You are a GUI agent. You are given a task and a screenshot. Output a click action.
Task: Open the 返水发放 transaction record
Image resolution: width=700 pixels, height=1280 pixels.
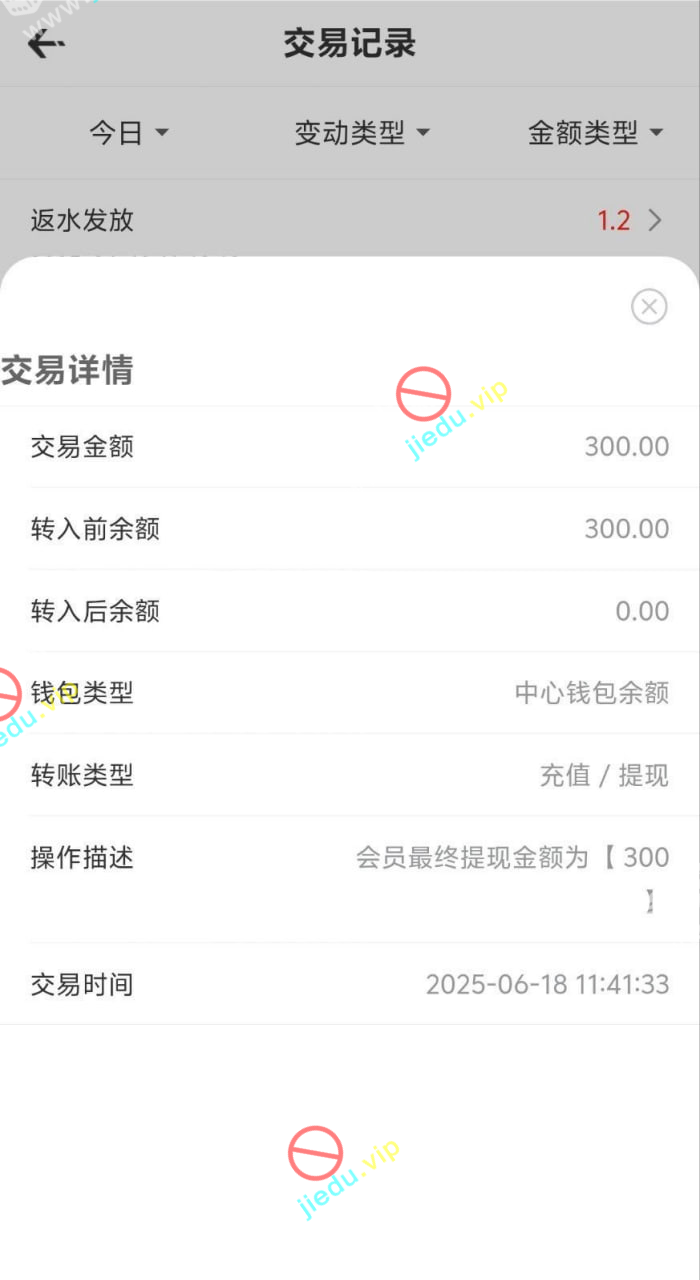pos(349,220)
